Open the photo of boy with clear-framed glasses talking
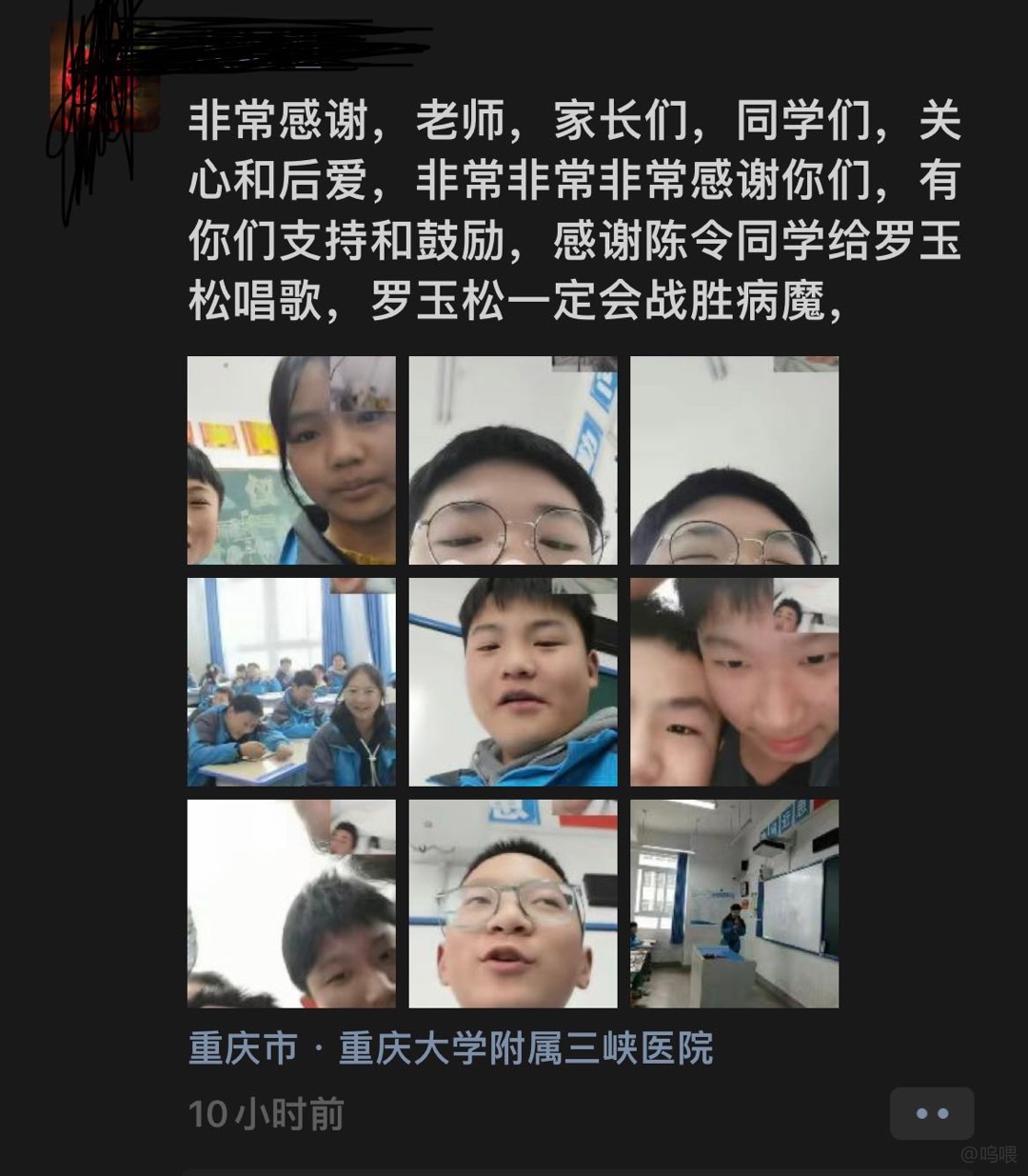 (513, 904)
